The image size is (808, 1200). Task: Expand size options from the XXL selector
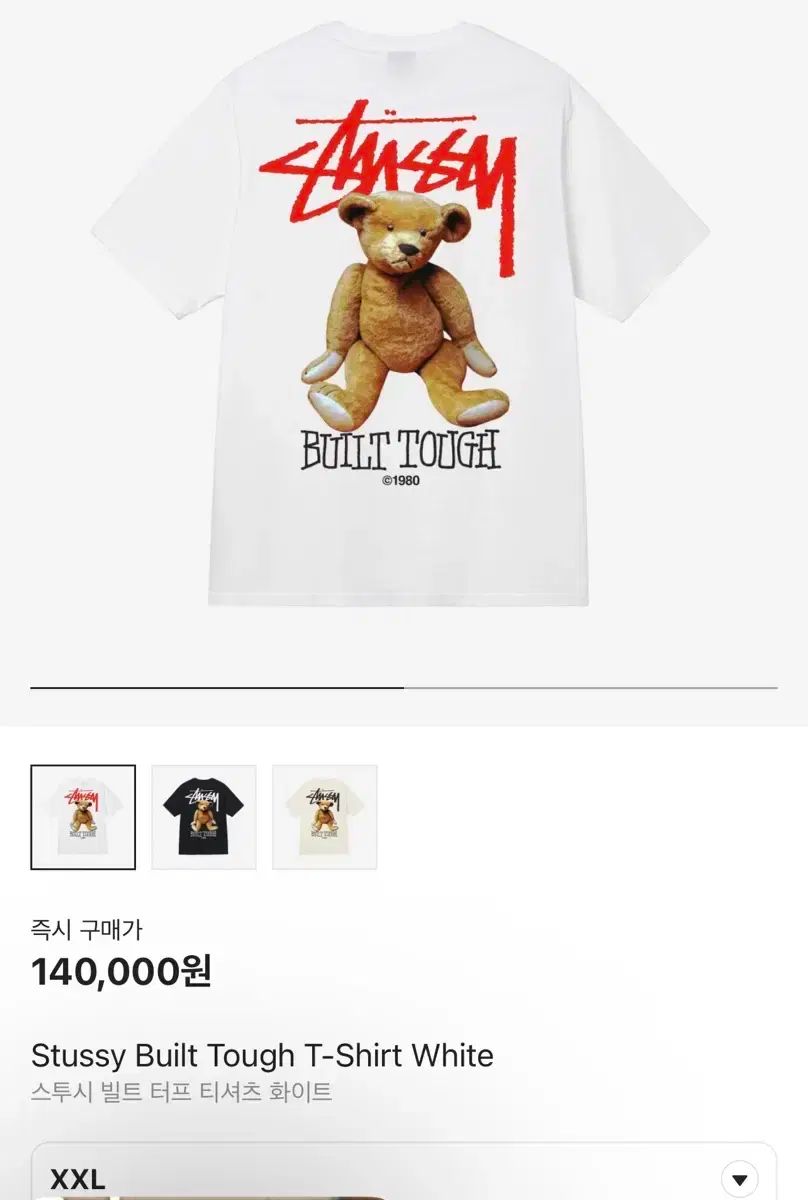738,1179
